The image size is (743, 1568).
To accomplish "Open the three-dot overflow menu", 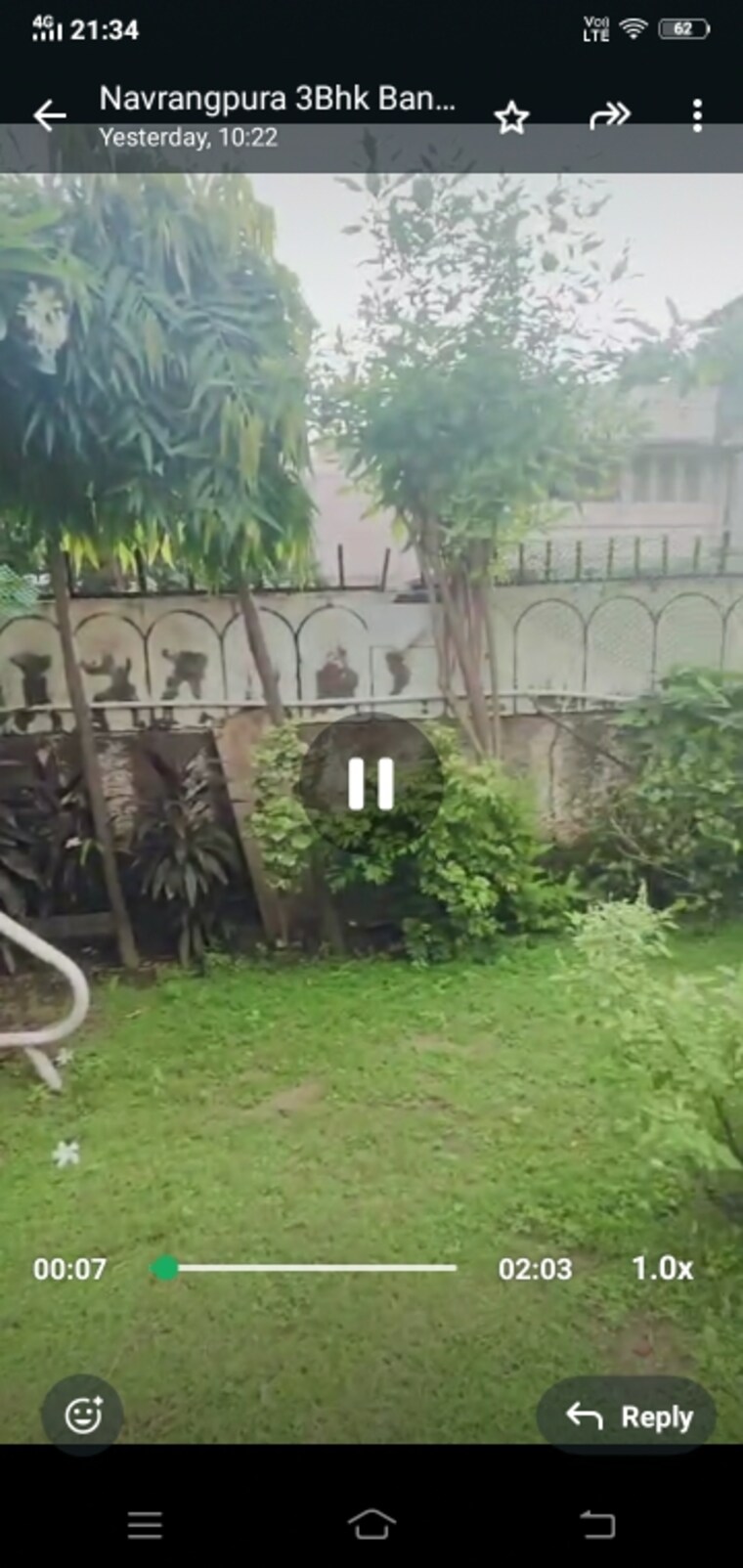I will pos(696,116).
